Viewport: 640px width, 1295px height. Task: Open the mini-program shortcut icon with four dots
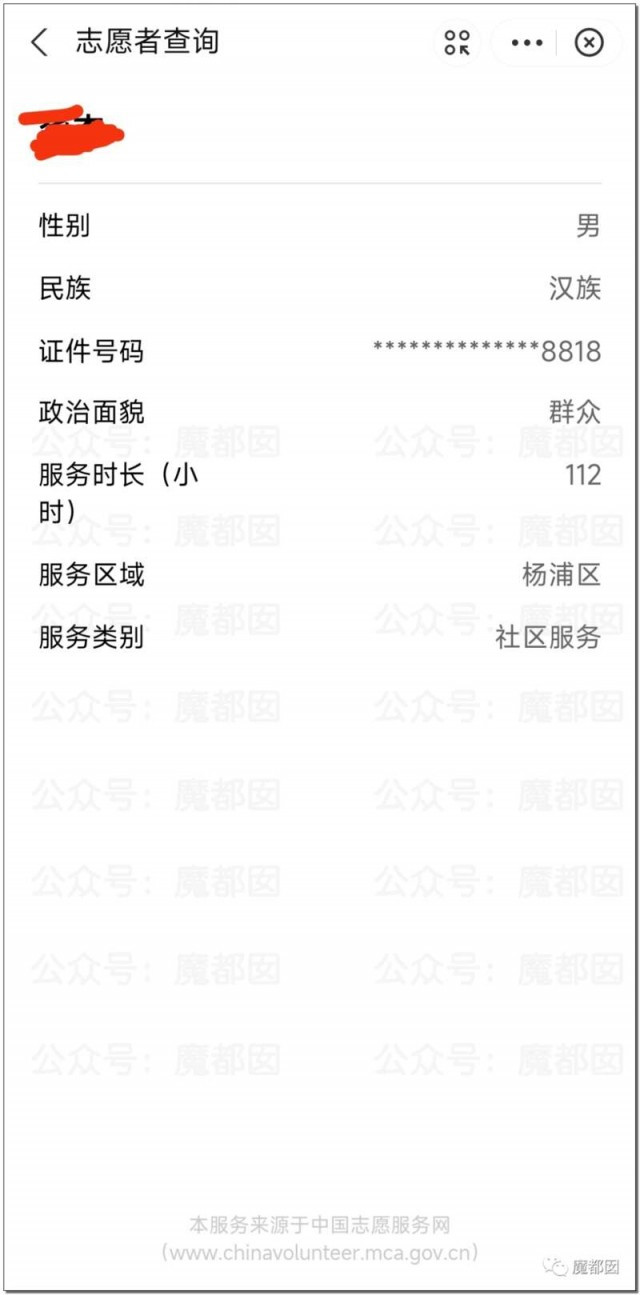point(457,42)
